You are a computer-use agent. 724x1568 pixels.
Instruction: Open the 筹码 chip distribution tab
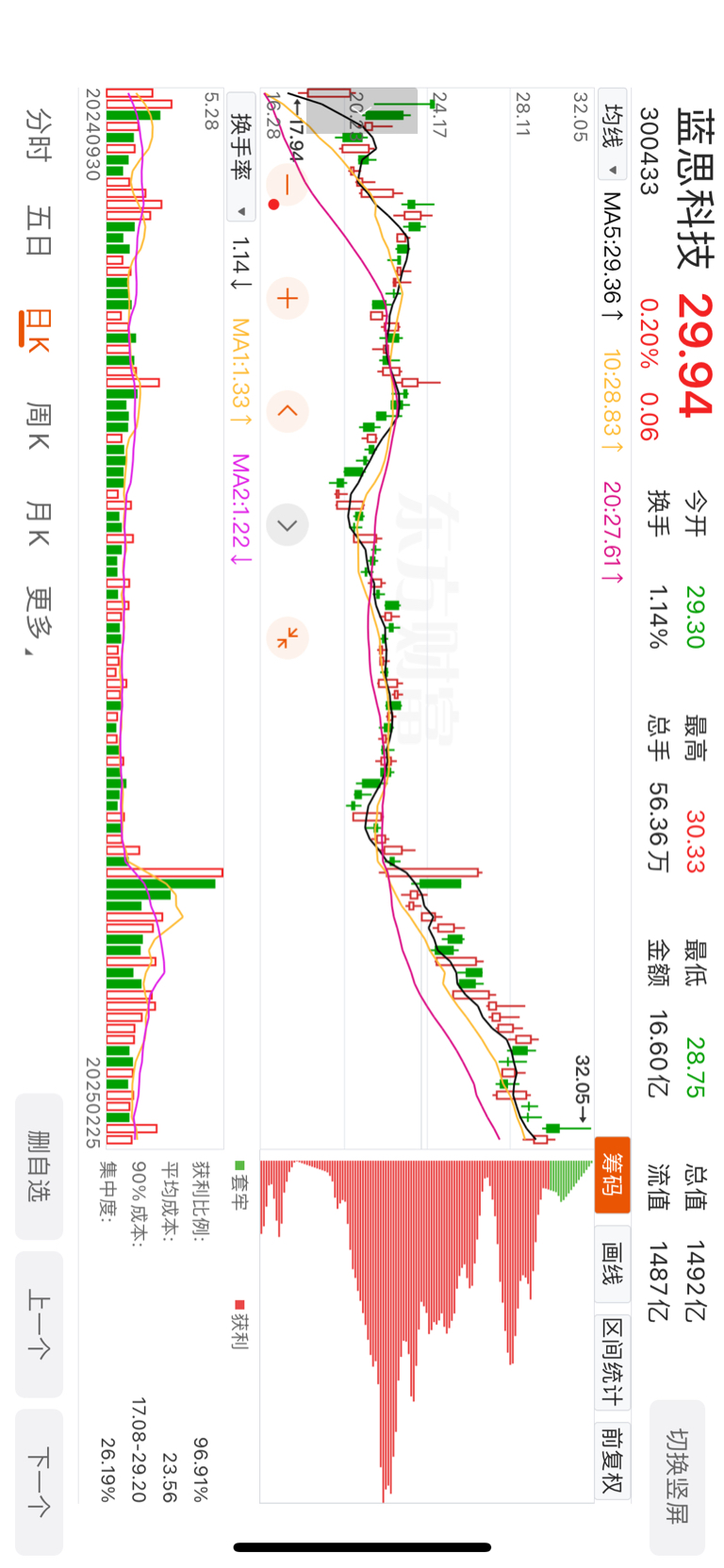pos(612,1175)
